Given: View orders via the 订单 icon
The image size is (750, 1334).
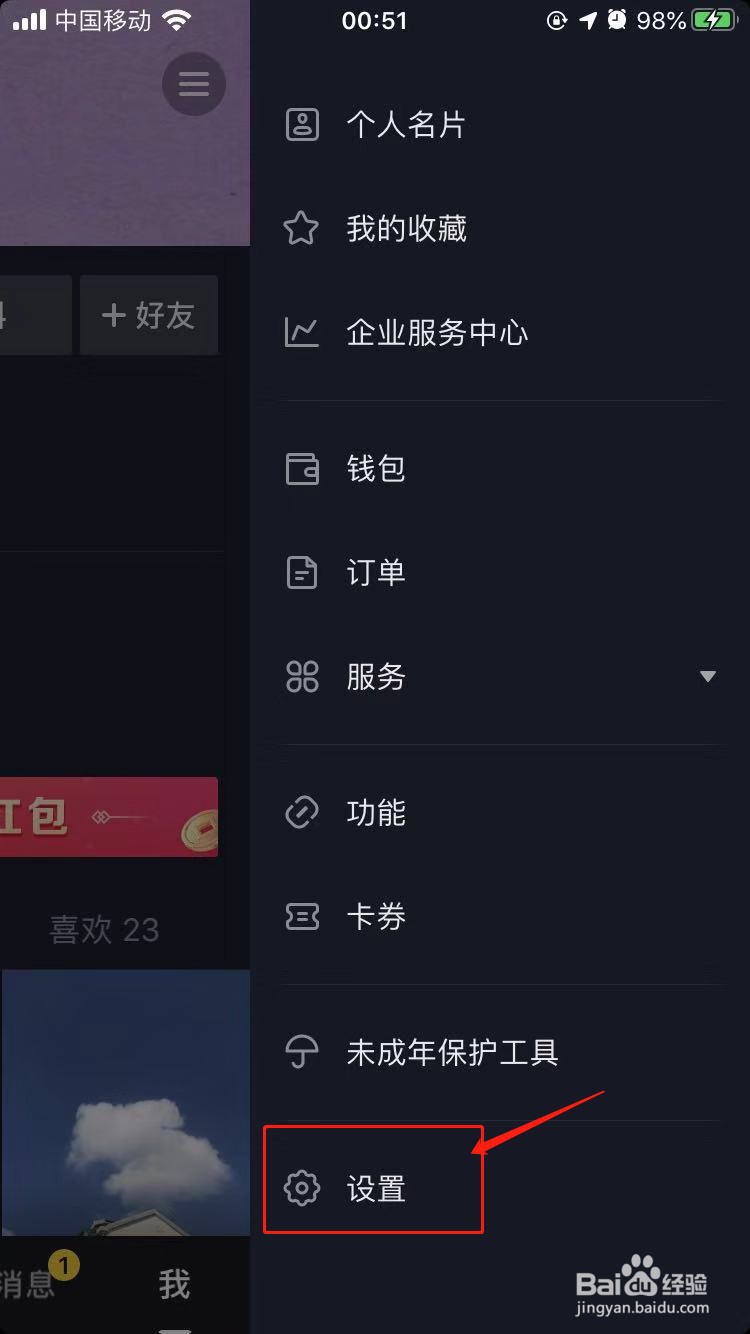Looking at the screenshot, I should (x=302, y=572).
